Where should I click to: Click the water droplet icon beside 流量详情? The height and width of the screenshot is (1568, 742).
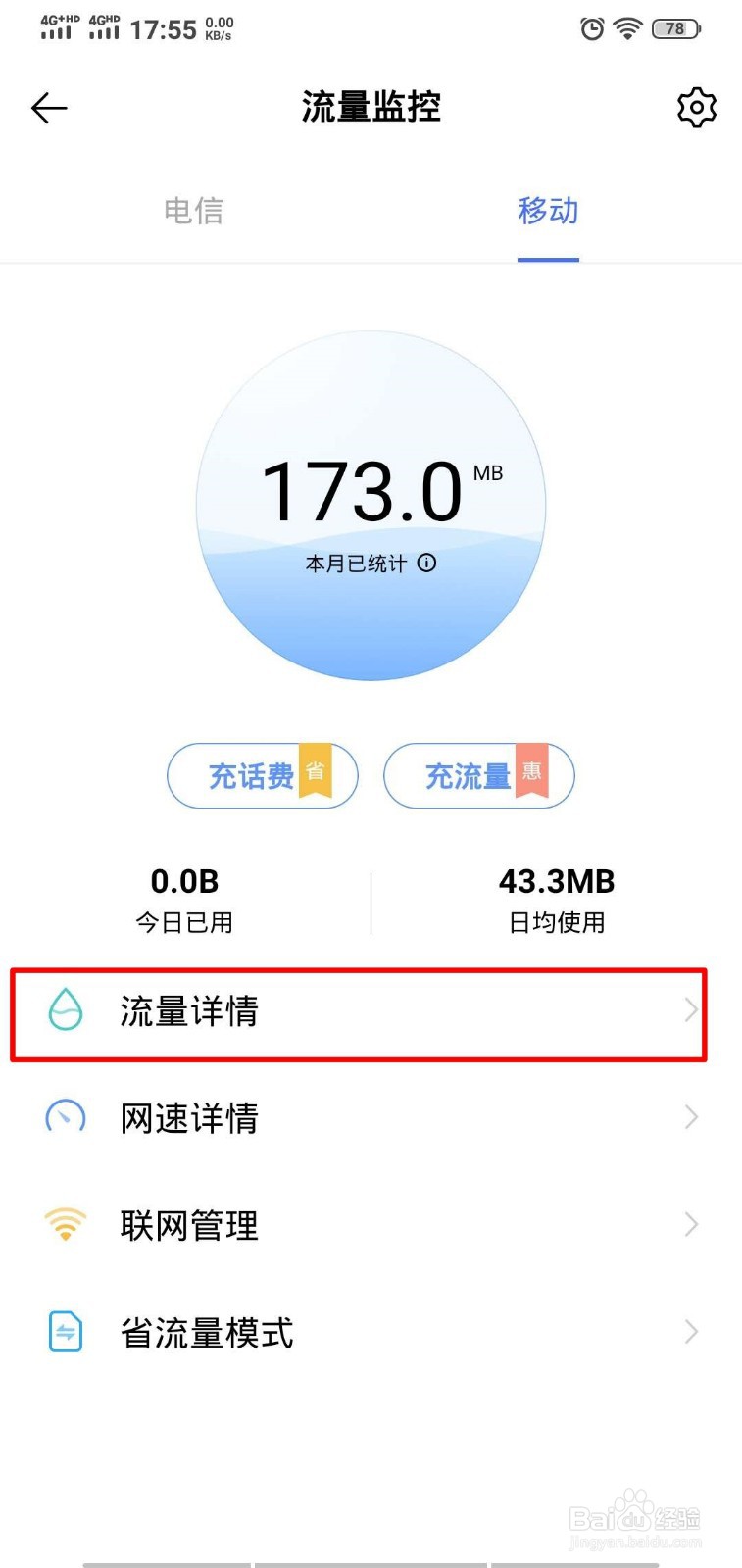pyautogui.click(x=64, y=1009)
